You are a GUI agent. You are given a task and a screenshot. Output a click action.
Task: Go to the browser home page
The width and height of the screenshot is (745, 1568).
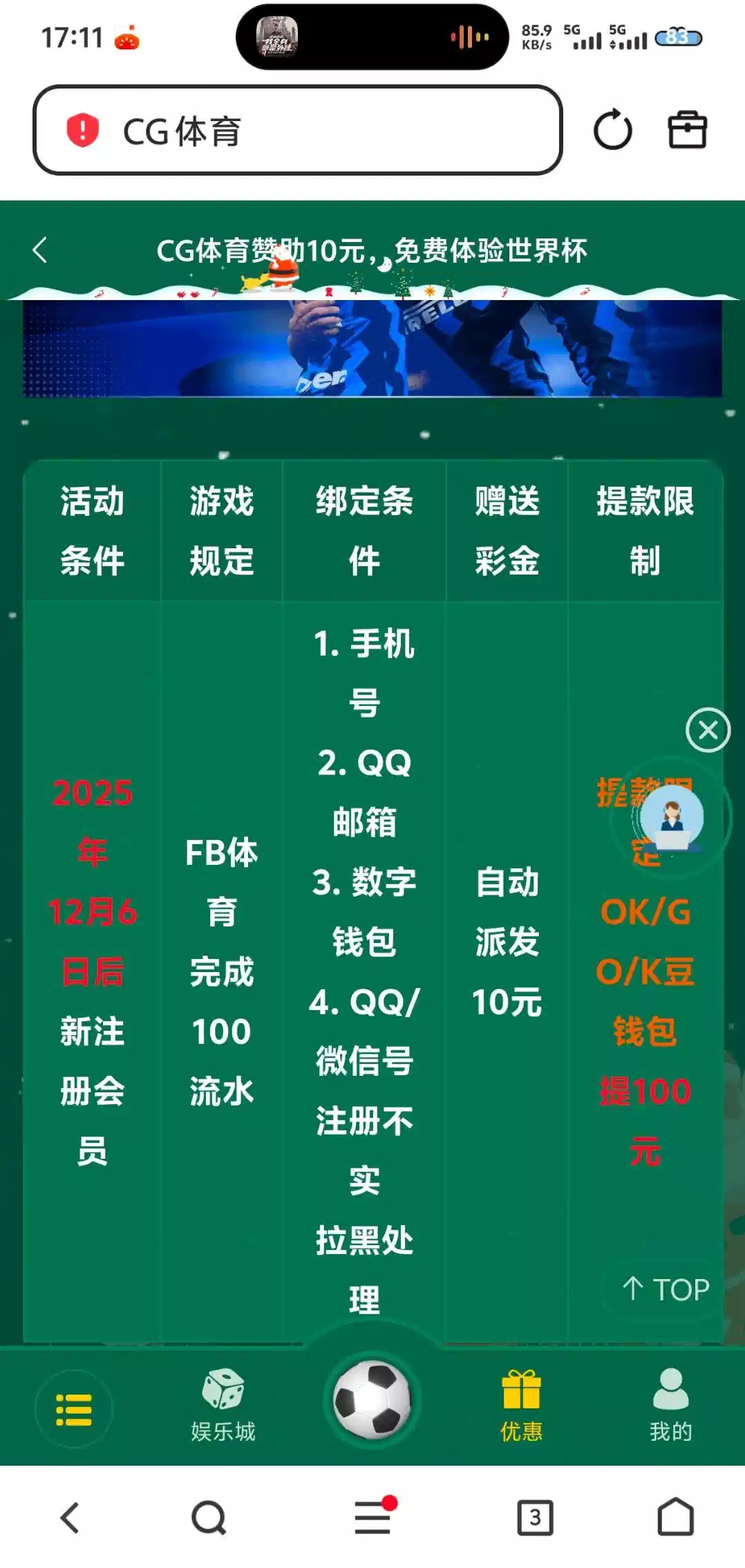tap(675, 1517)
